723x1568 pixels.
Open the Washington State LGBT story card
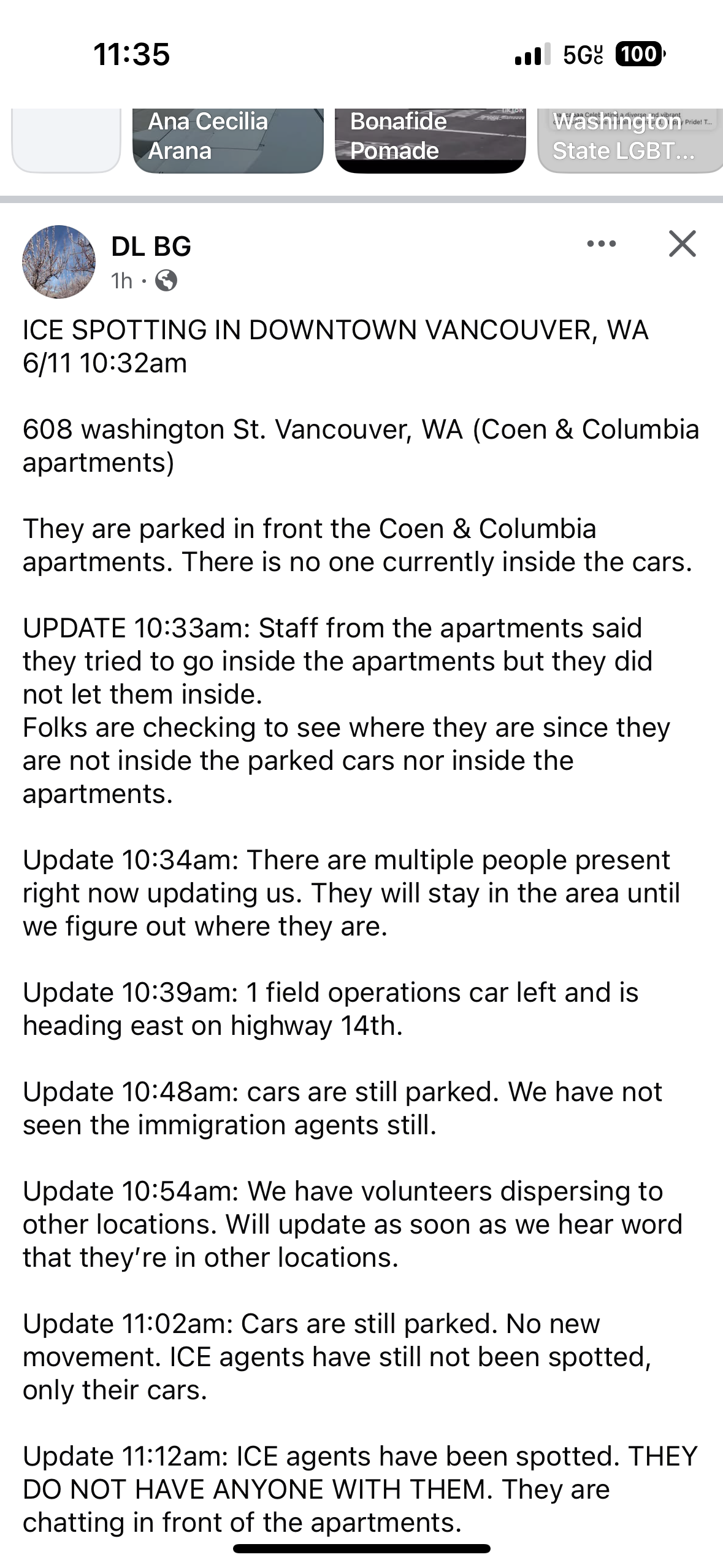[x=630, y=140]
